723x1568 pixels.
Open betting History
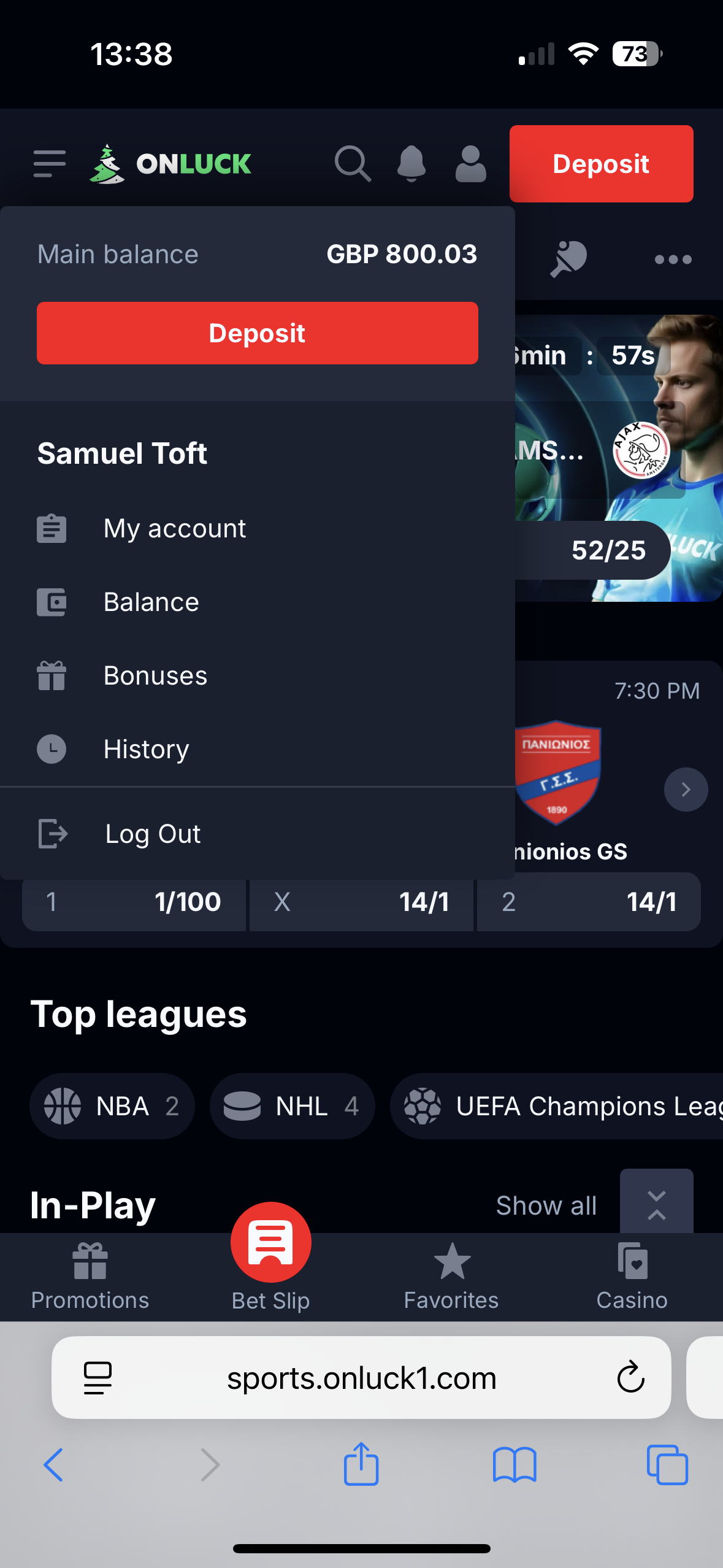146,750
